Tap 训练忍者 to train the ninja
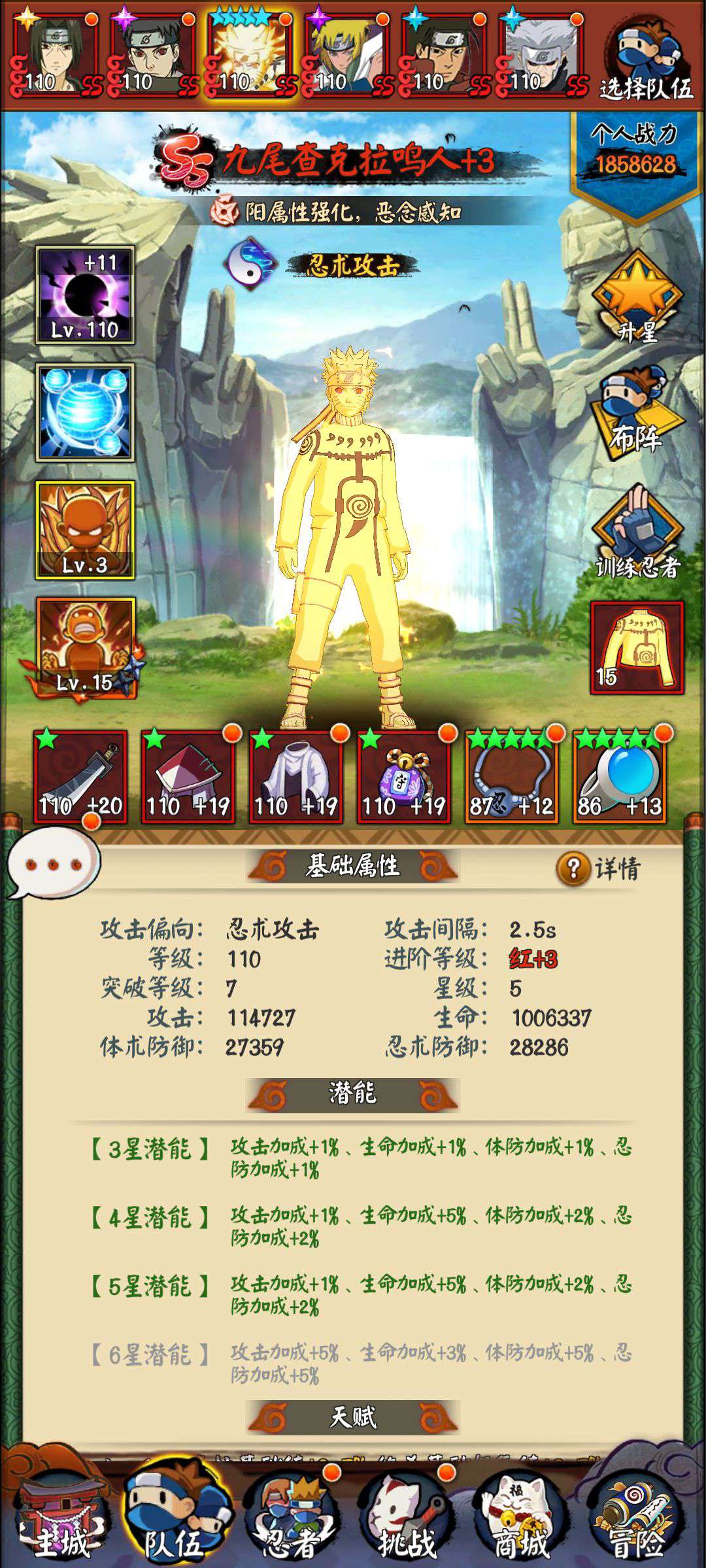The height and width of the screenshot is (1568, 706). (x=637, y=532)
